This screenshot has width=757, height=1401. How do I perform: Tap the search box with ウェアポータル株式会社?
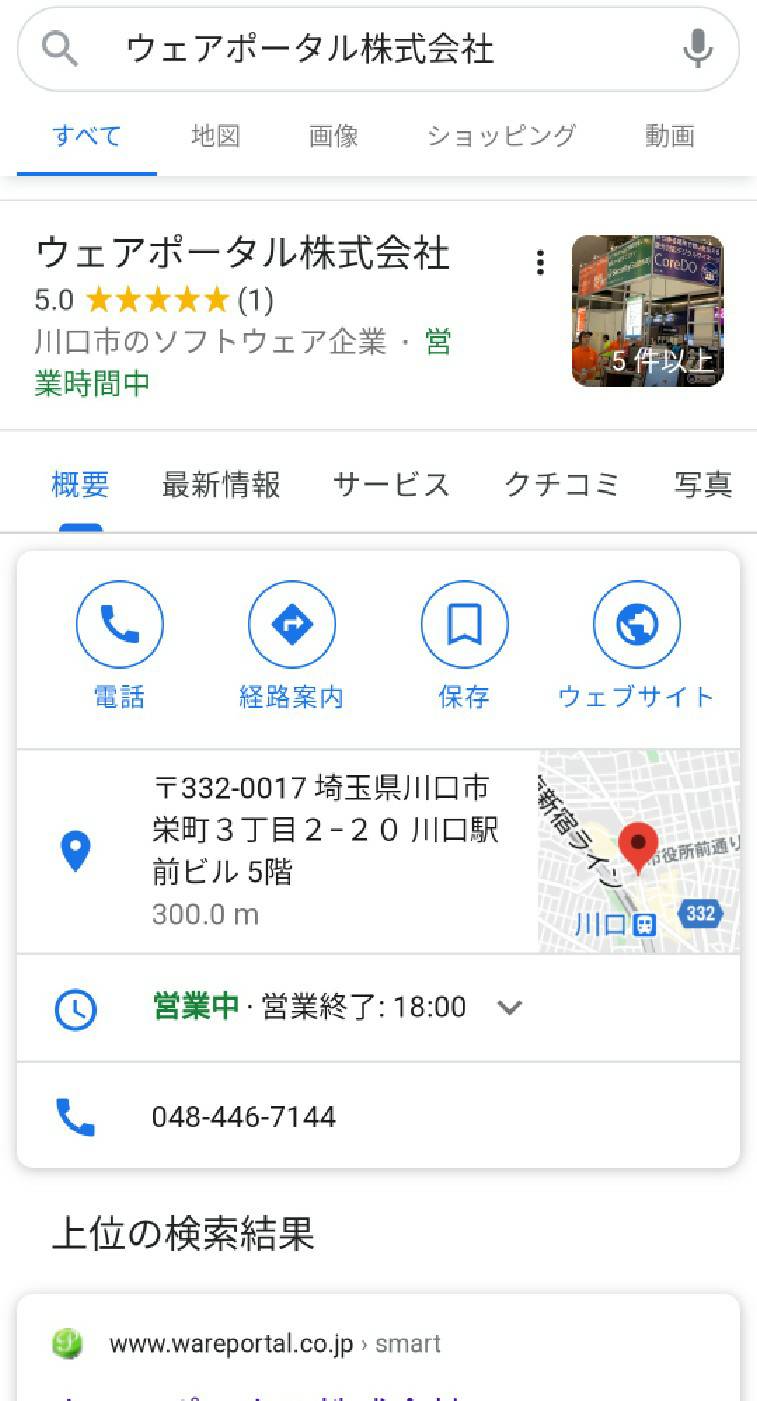click(378, 49)
